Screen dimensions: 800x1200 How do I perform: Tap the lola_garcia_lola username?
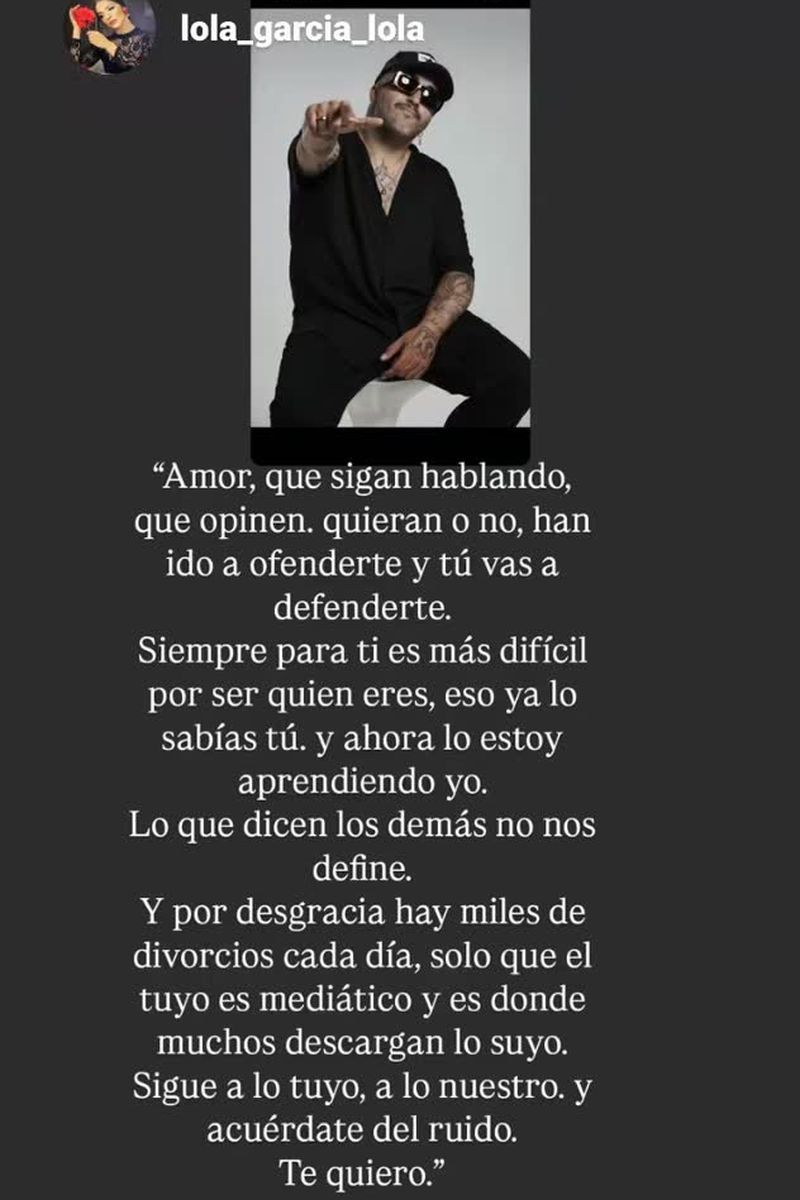pyautogui.click(x=301, y=31)
